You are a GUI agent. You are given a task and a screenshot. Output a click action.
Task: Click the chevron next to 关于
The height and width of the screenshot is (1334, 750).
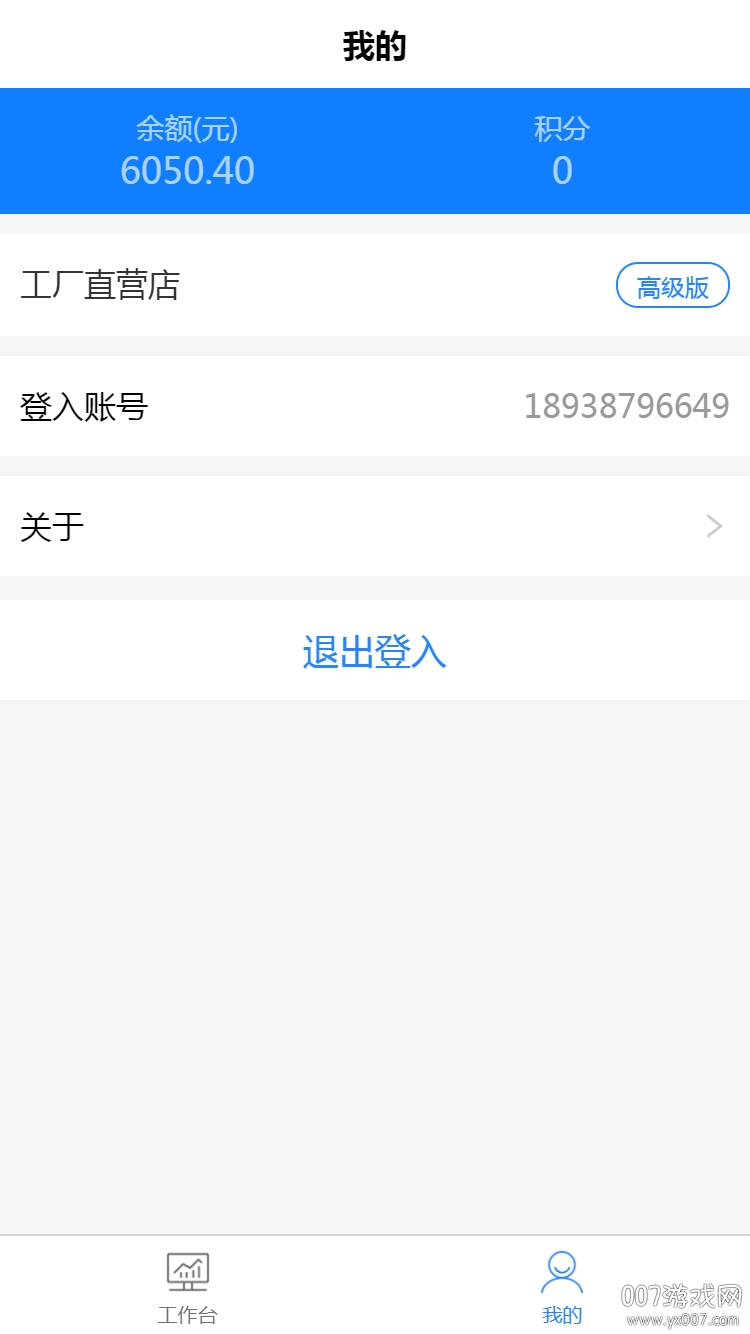coord(713,525)
